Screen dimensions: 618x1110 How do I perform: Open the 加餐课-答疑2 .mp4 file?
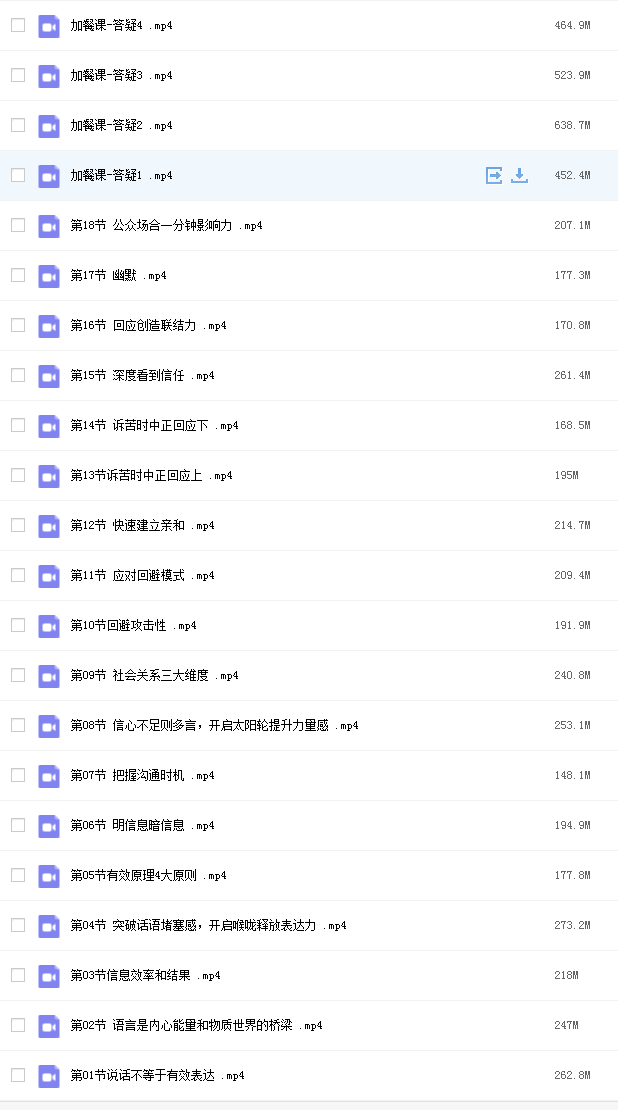click(121, 125)
